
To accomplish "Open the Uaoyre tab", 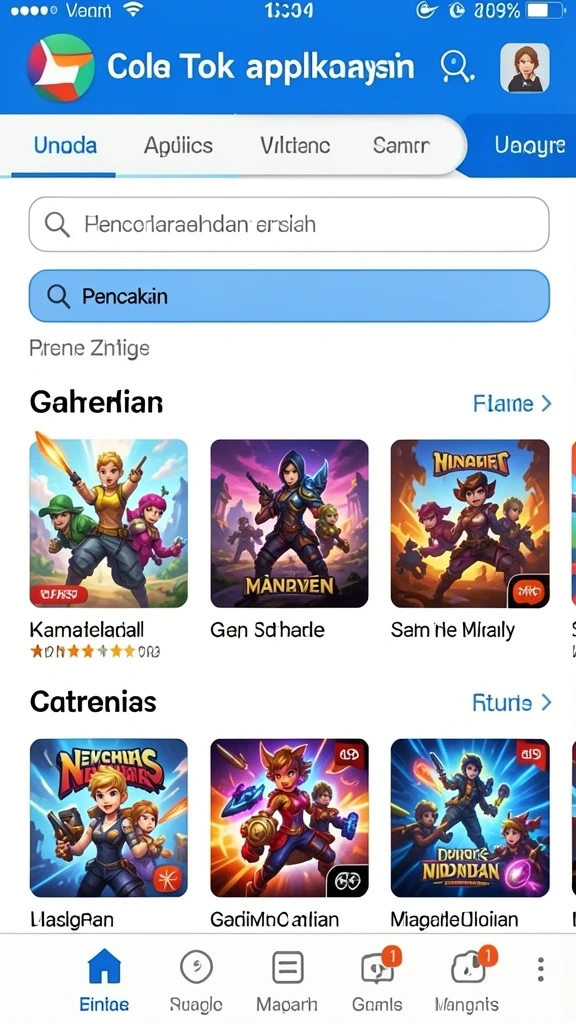I will click(x=530, y=145).
